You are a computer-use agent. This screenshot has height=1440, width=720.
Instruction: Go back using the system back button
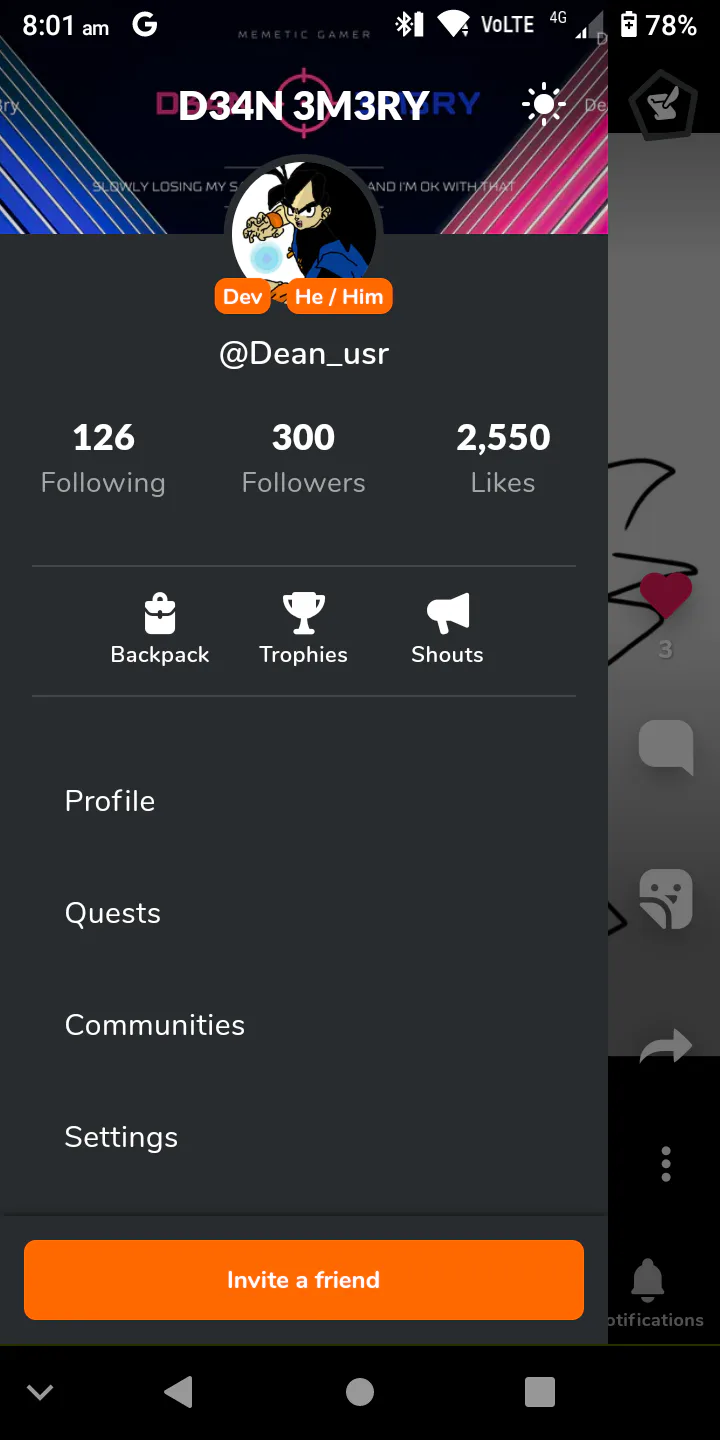click(179, 1392)
